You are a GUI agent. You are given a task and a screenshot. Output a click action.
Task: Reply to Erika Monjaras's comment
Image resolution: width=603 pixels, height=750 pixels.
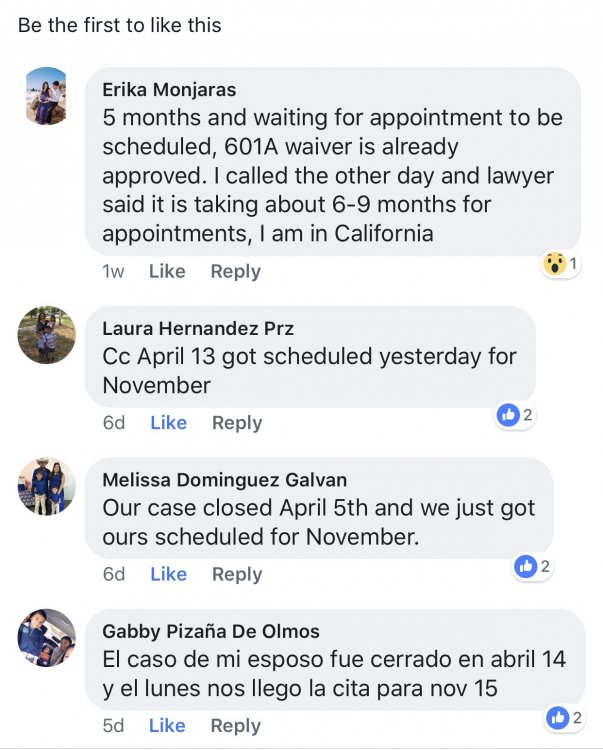click(235, 271)
